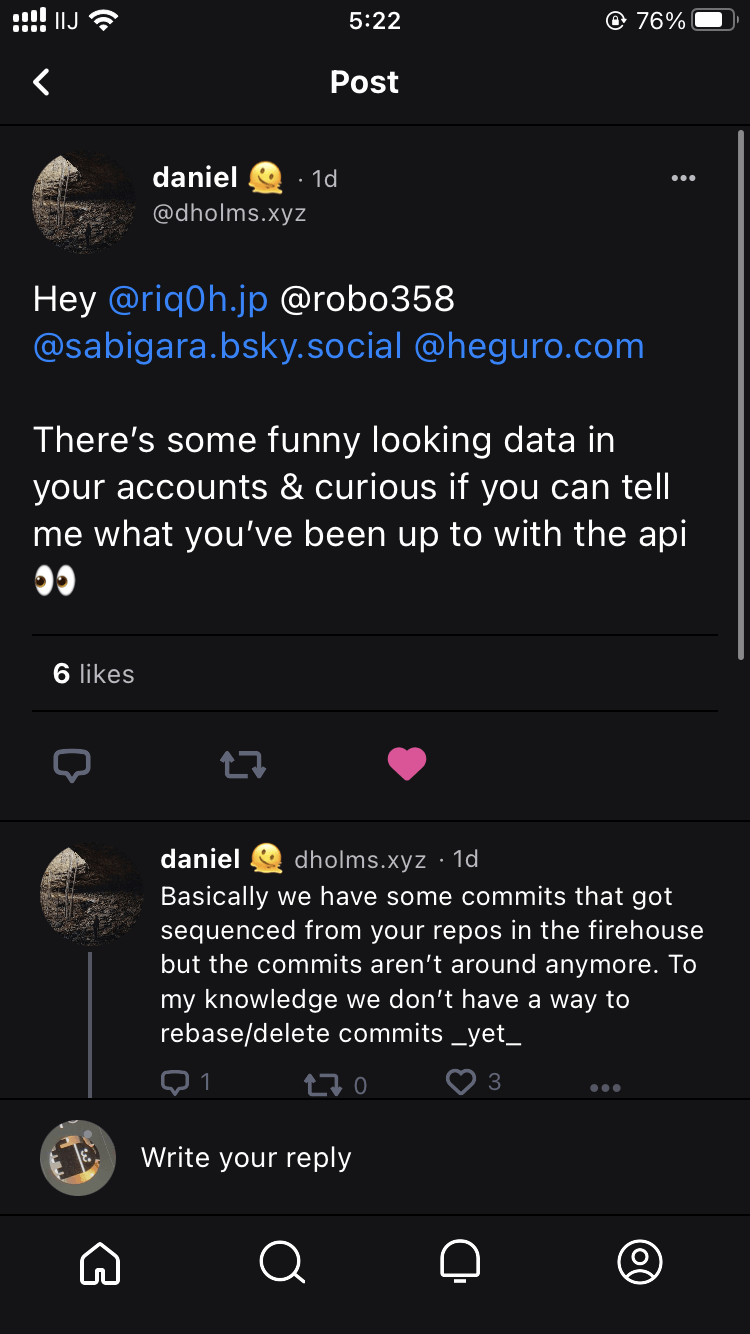Screen dimensions: 750x1334
Task: Select the Search magnifier icon
Action: click(281, 1262)
